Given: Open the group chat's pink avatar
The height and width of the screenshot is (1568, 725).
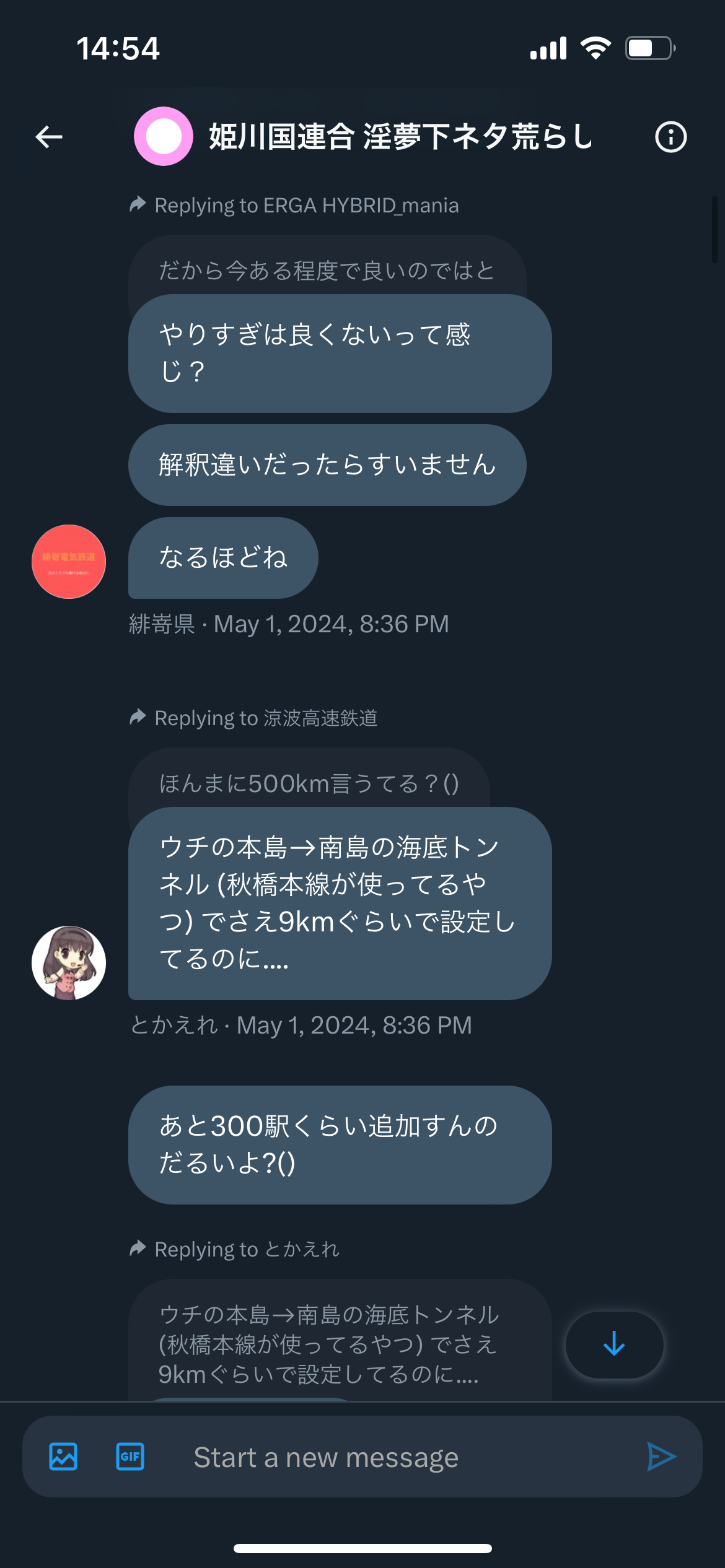Looking at the screenshot, I should tap(164, 136).
